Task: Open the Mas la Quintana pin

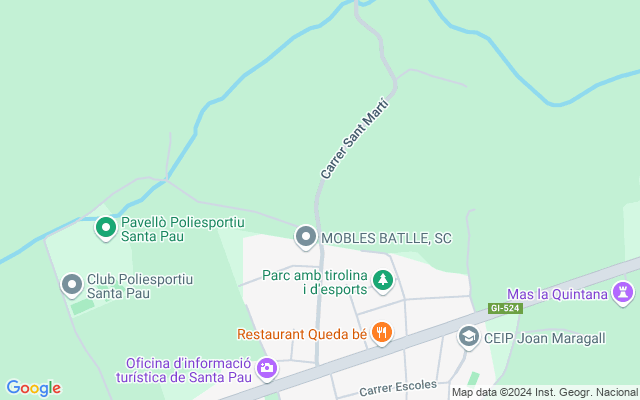Action: 625,293
